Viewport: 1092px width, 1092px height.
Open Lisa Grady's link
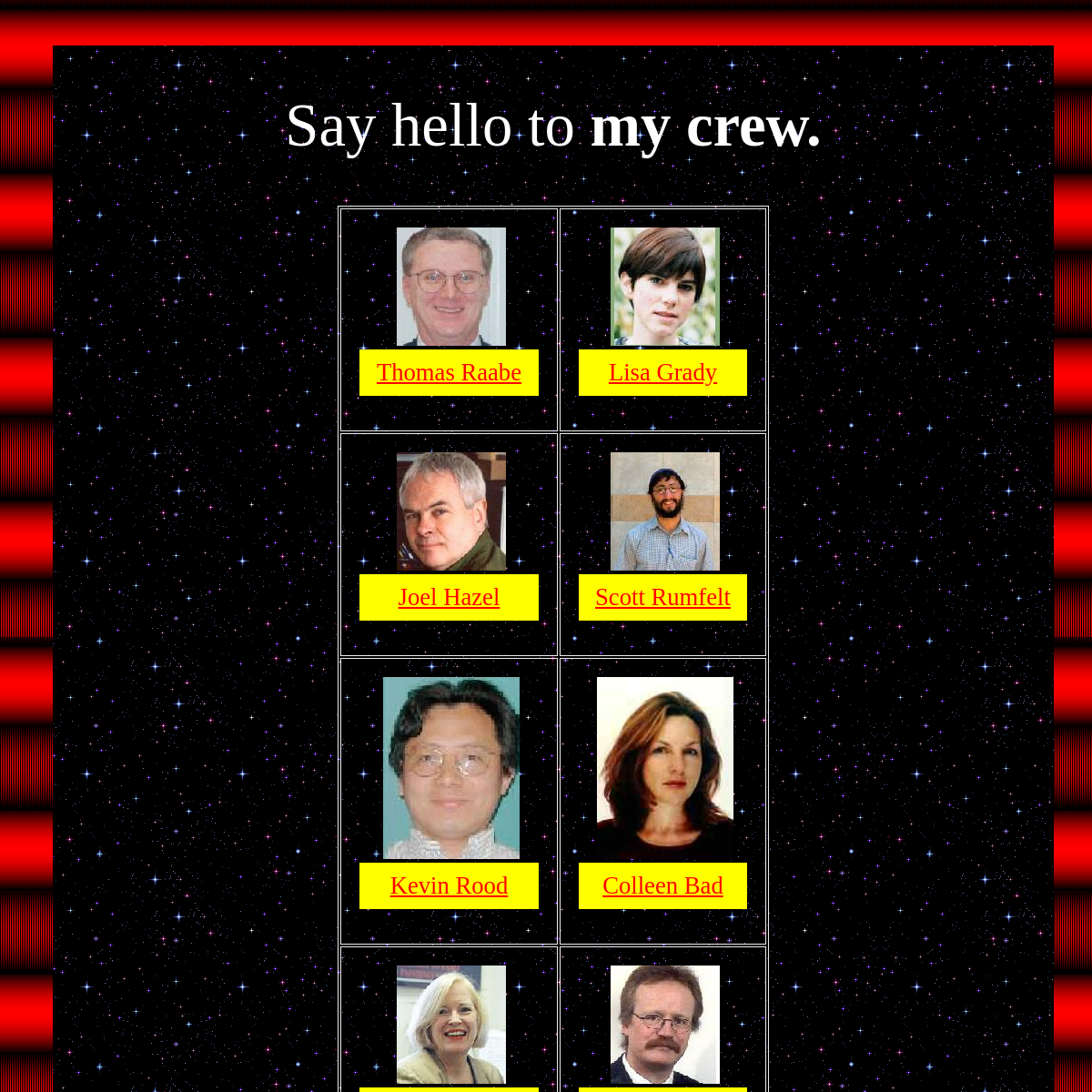[x=662, y=373]
